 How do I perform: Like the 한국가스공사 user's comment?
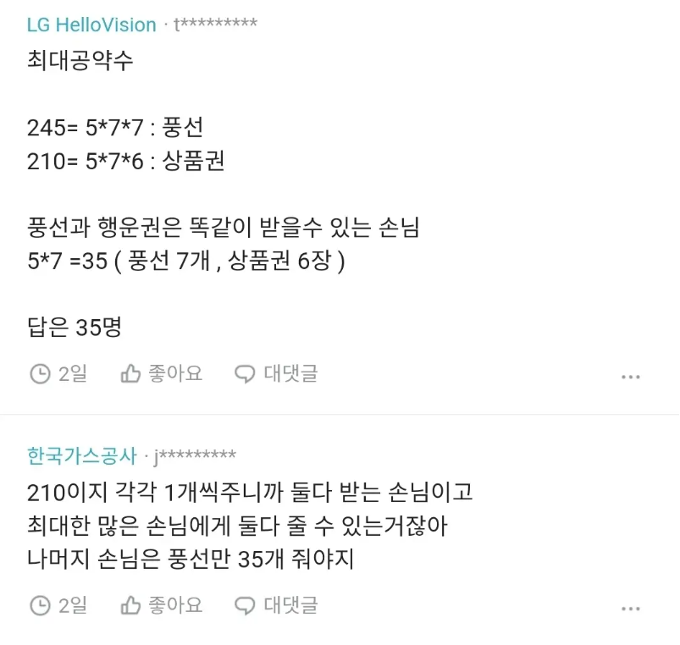161,605
